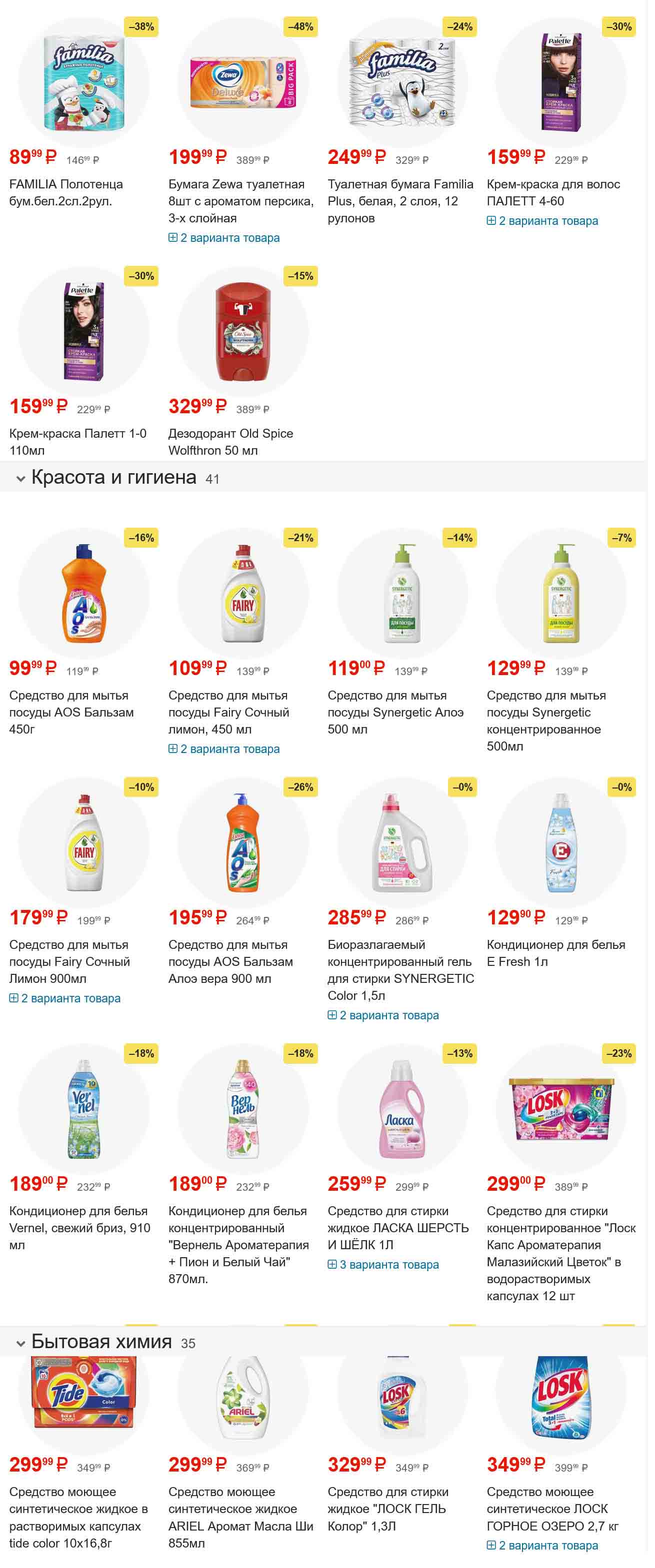
Task: Show 2 variants of SYNERGETIC Color gel
Action: coord(383,1015)
